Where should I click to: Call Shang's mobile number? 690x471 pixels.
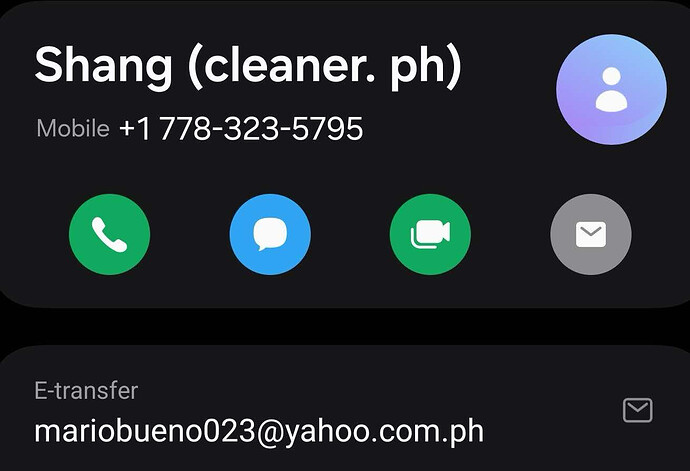(109, 234)
